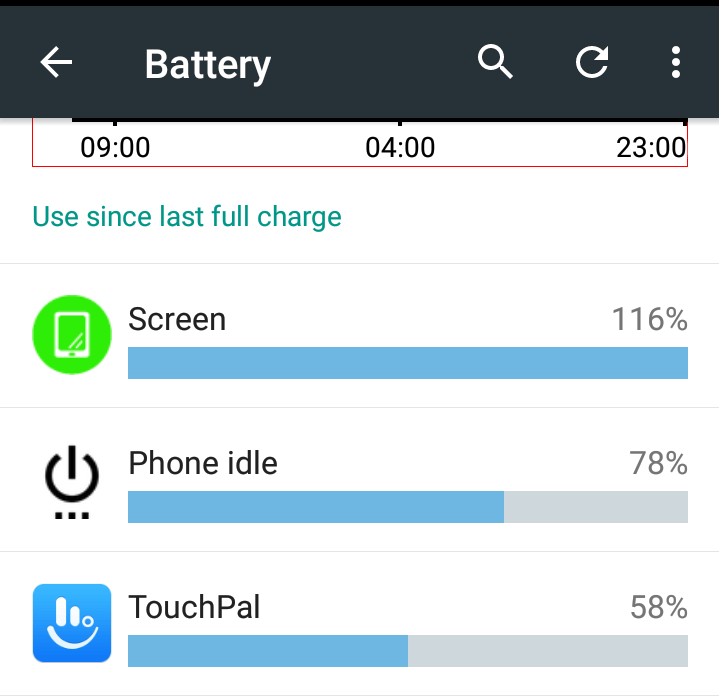Open Phone idle usage details
This screenshot has width=719, height=696.
[x=360, y=480]
